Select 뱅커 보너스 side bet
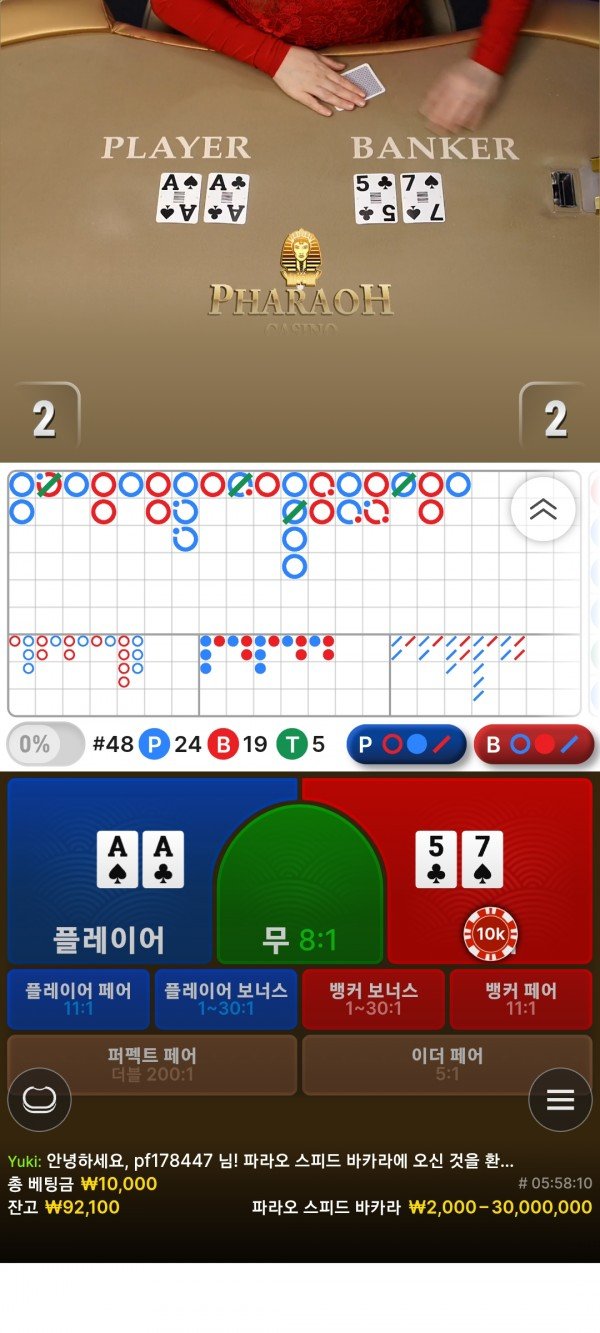Image resolution: width=600 pixels, height=1333 pixels. point(373,998)
